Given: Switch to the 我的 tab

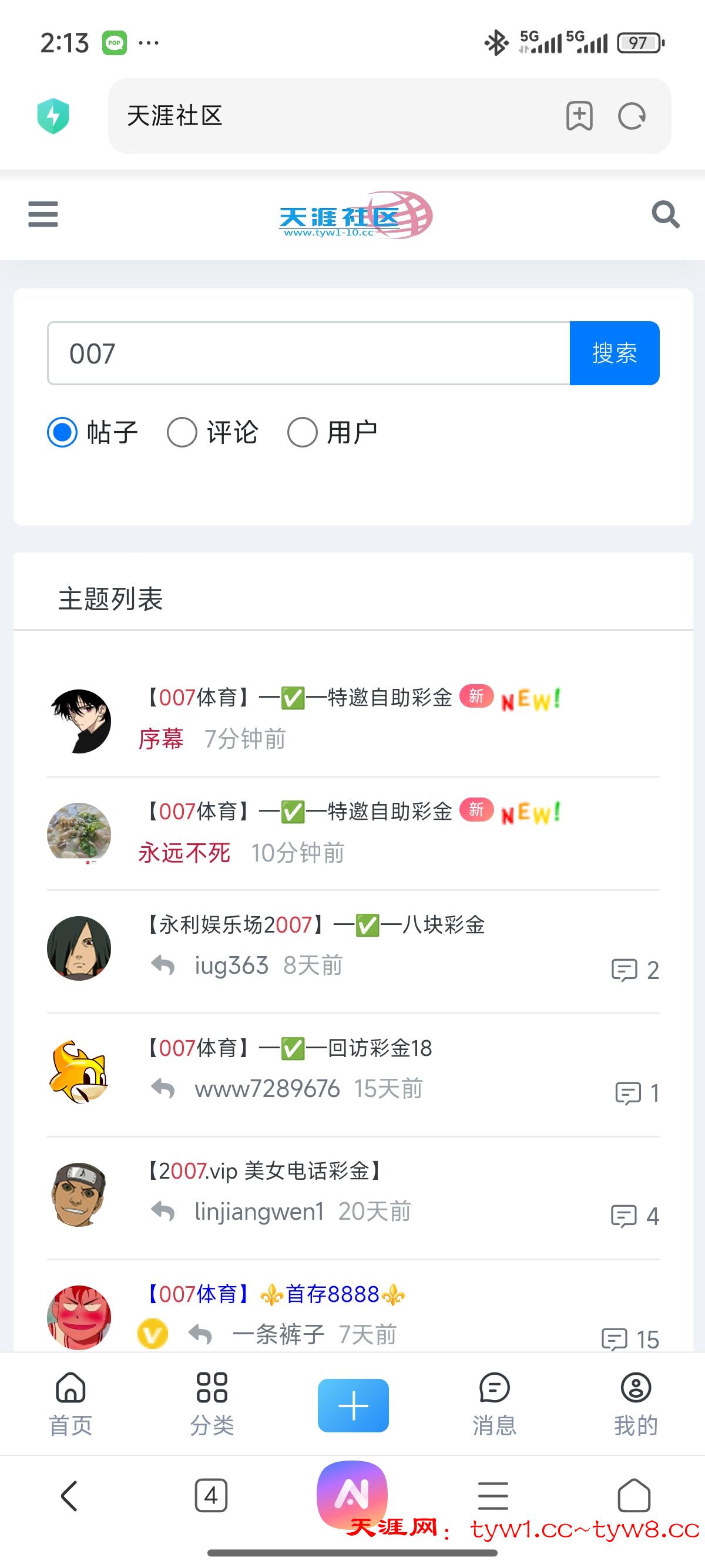Looking at the screenshot, I should point(636,1404).
